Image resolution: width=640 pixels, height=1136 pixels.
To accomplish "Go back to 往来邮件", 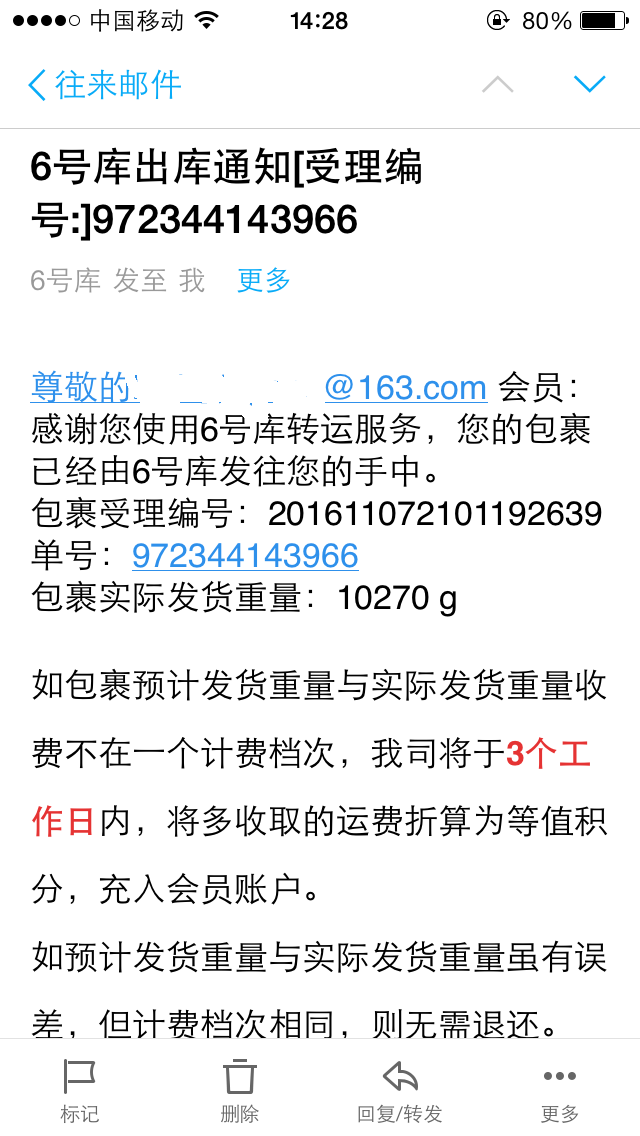I will (104, 85).
